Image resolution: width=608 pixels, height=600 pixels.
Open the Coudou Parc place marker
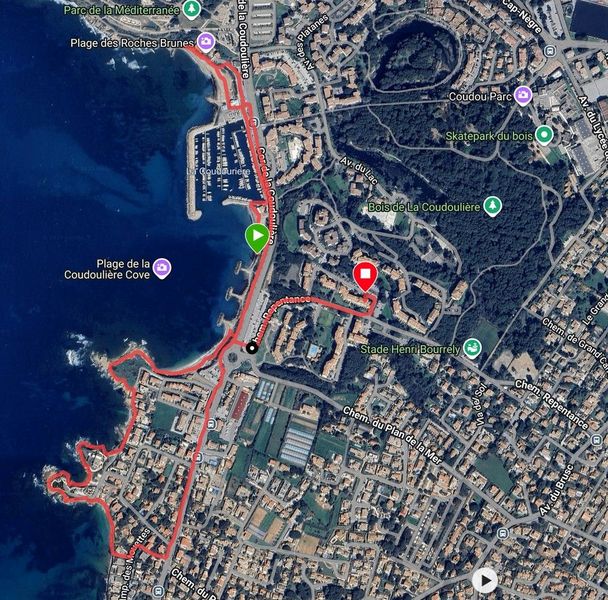[x=523, y=97]
